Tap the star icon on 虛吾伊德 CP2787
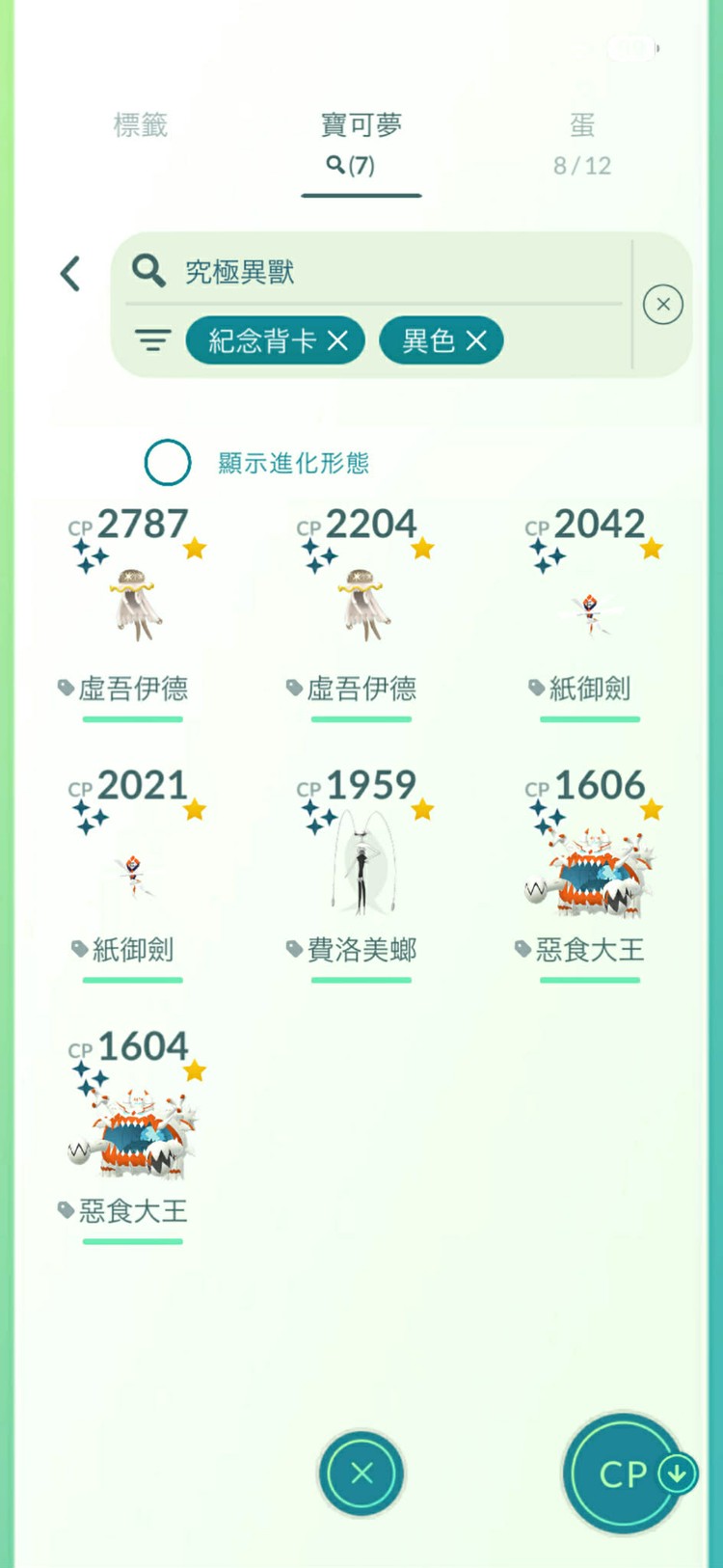Image resolution: width=723 pixels, height=1568 pixels. click(x=195, y=548)
